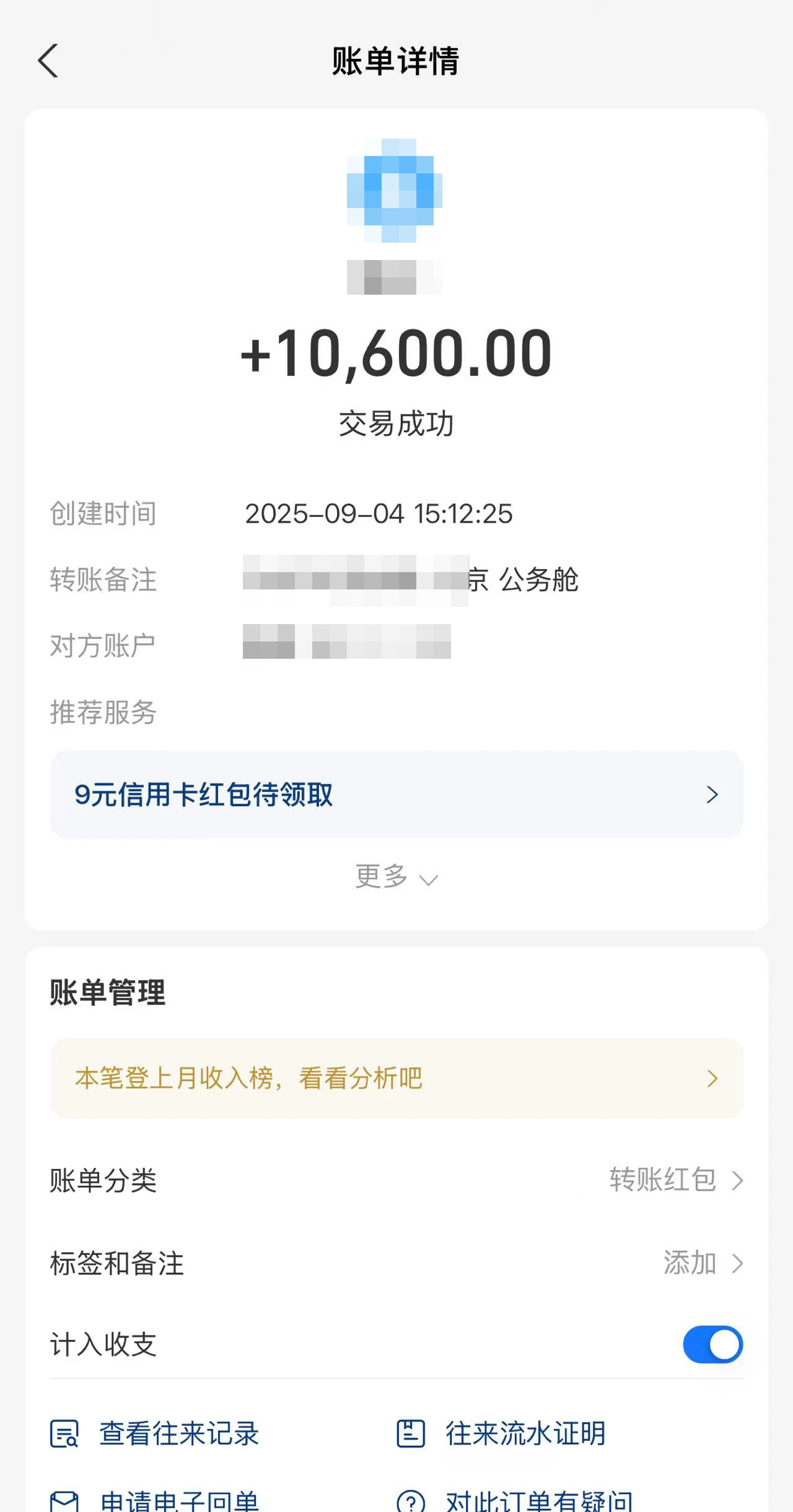The height and width of the screenshot is (1512, 793).
Task: Open the 9元信用卡红包待领取 banner
Action: tap(396, 794)
